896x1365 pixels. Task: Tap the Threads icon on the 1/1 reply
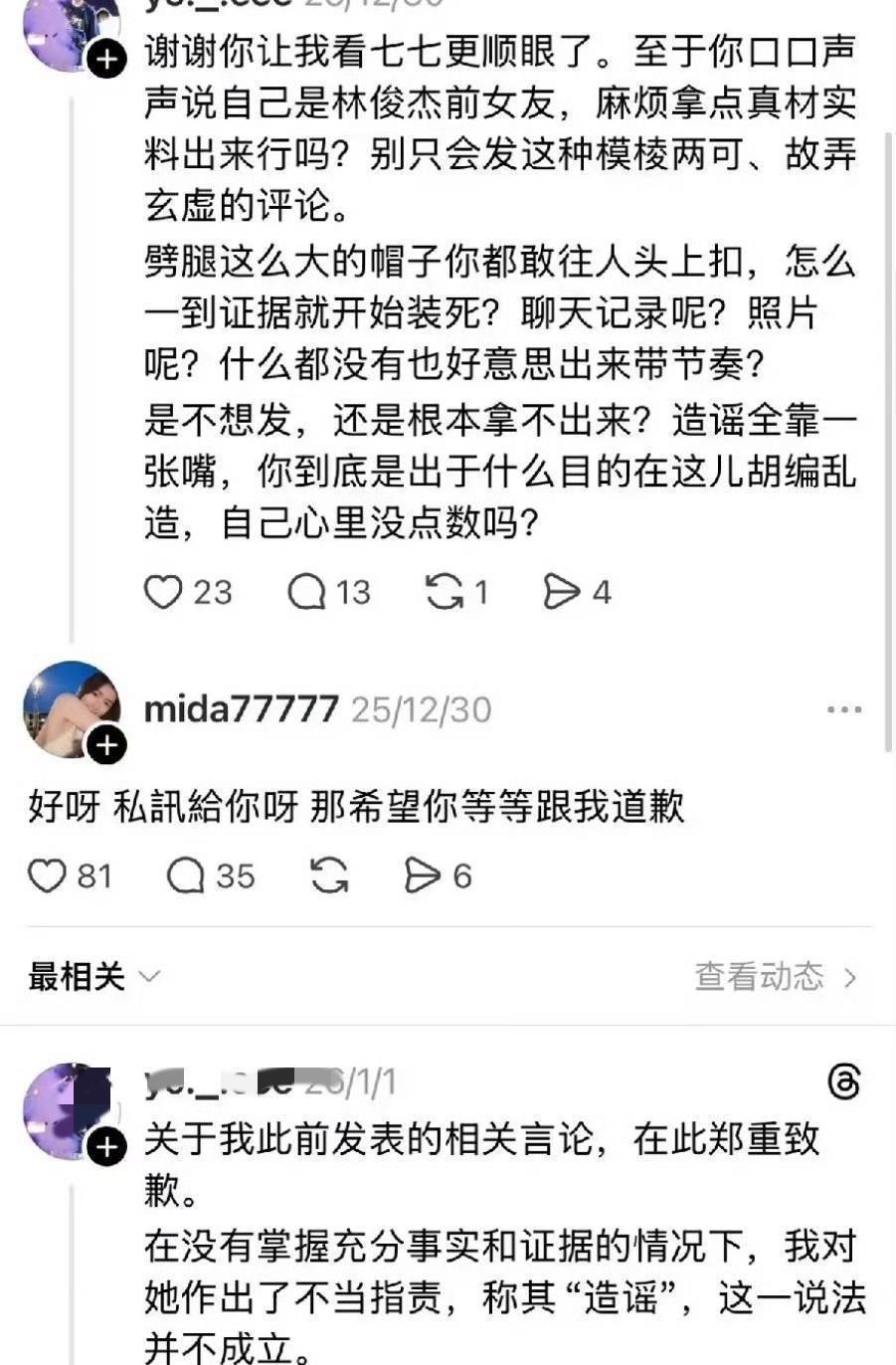coord(843,1081)
